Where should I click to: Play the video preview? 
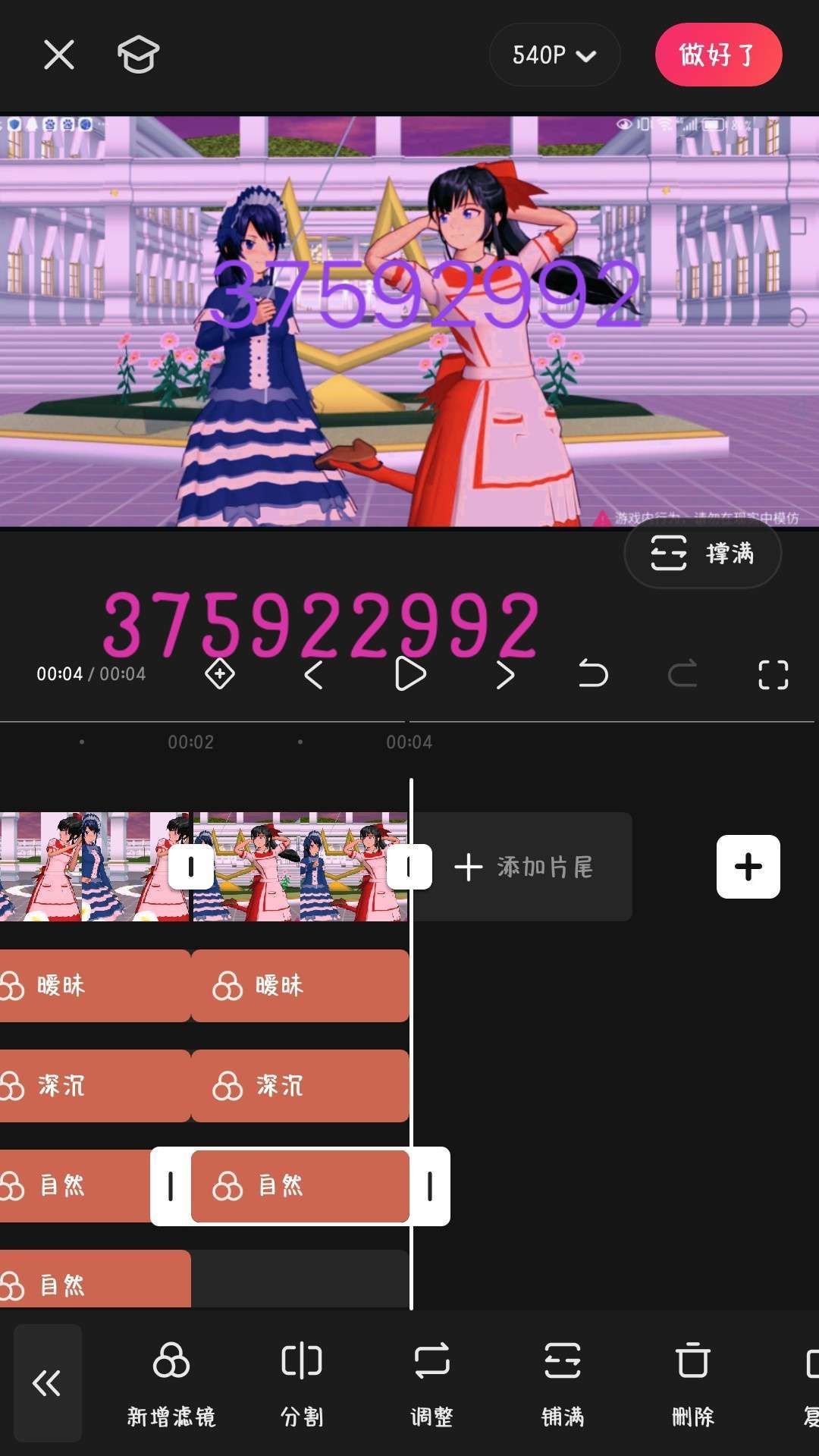(x=410, y=674)
